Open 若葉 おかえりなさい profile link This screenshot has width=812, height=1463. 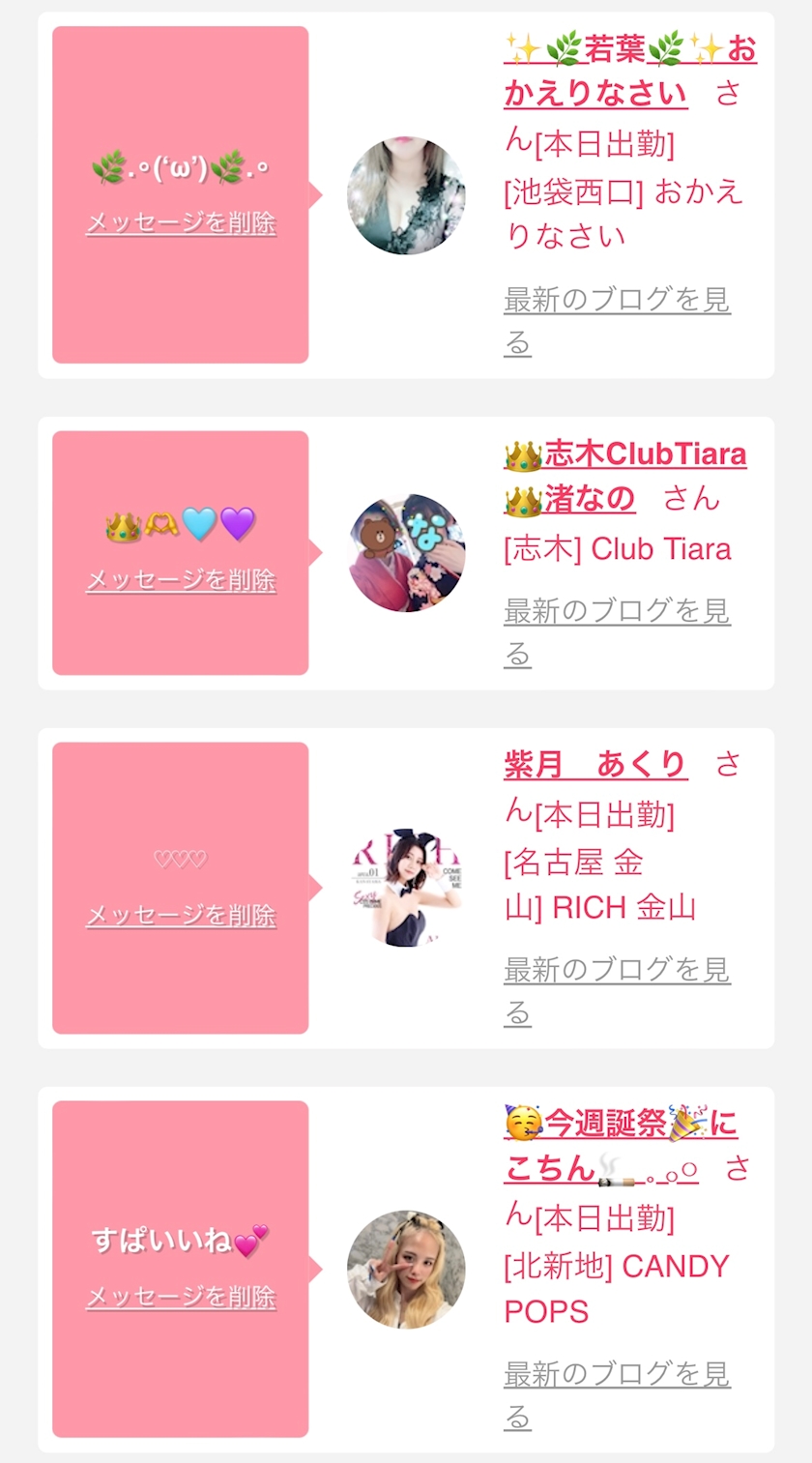pyautogui.click(x=630, y=71)
